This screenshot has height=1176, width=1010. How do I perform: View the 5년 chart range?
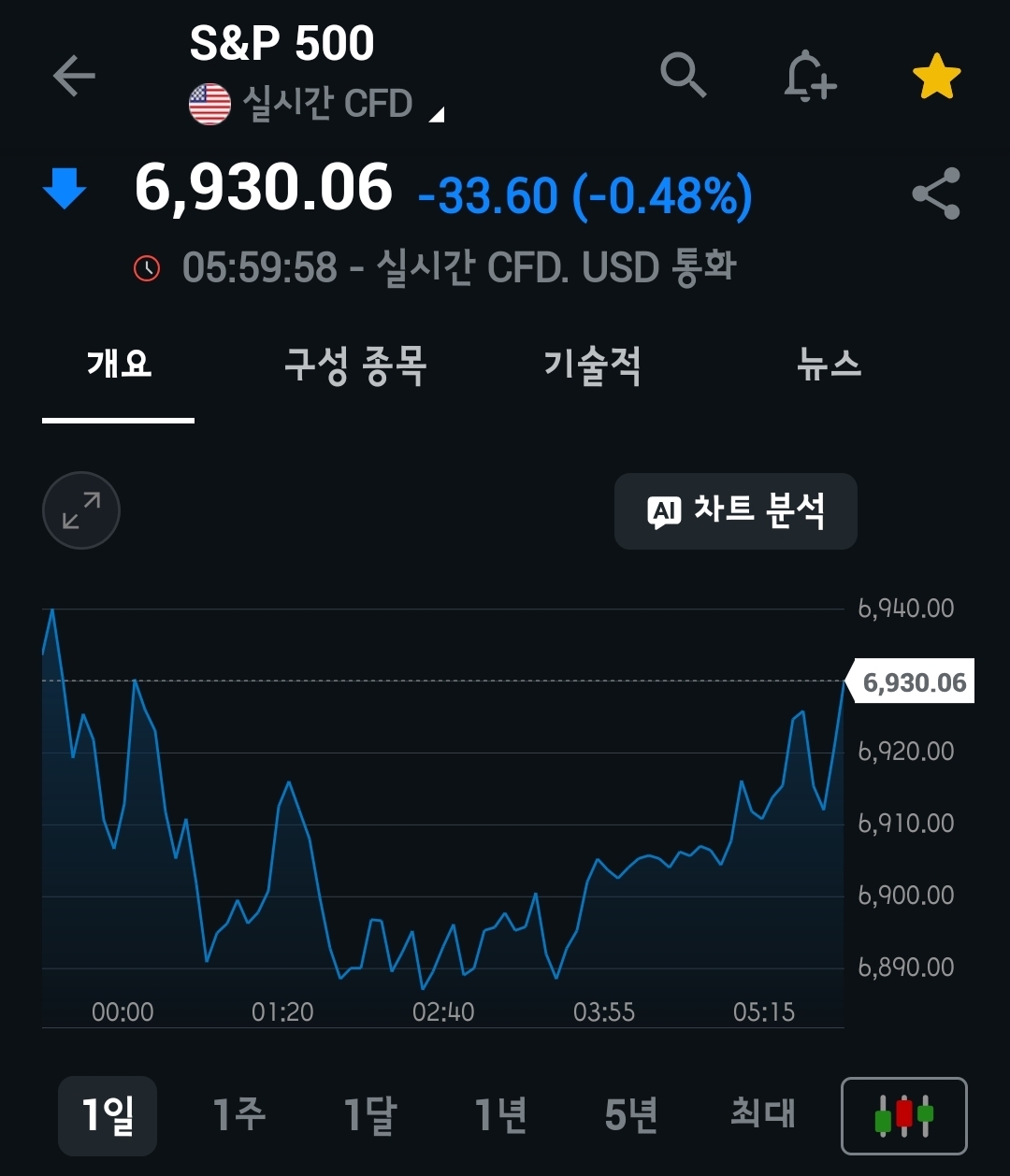click(631, 1115)
